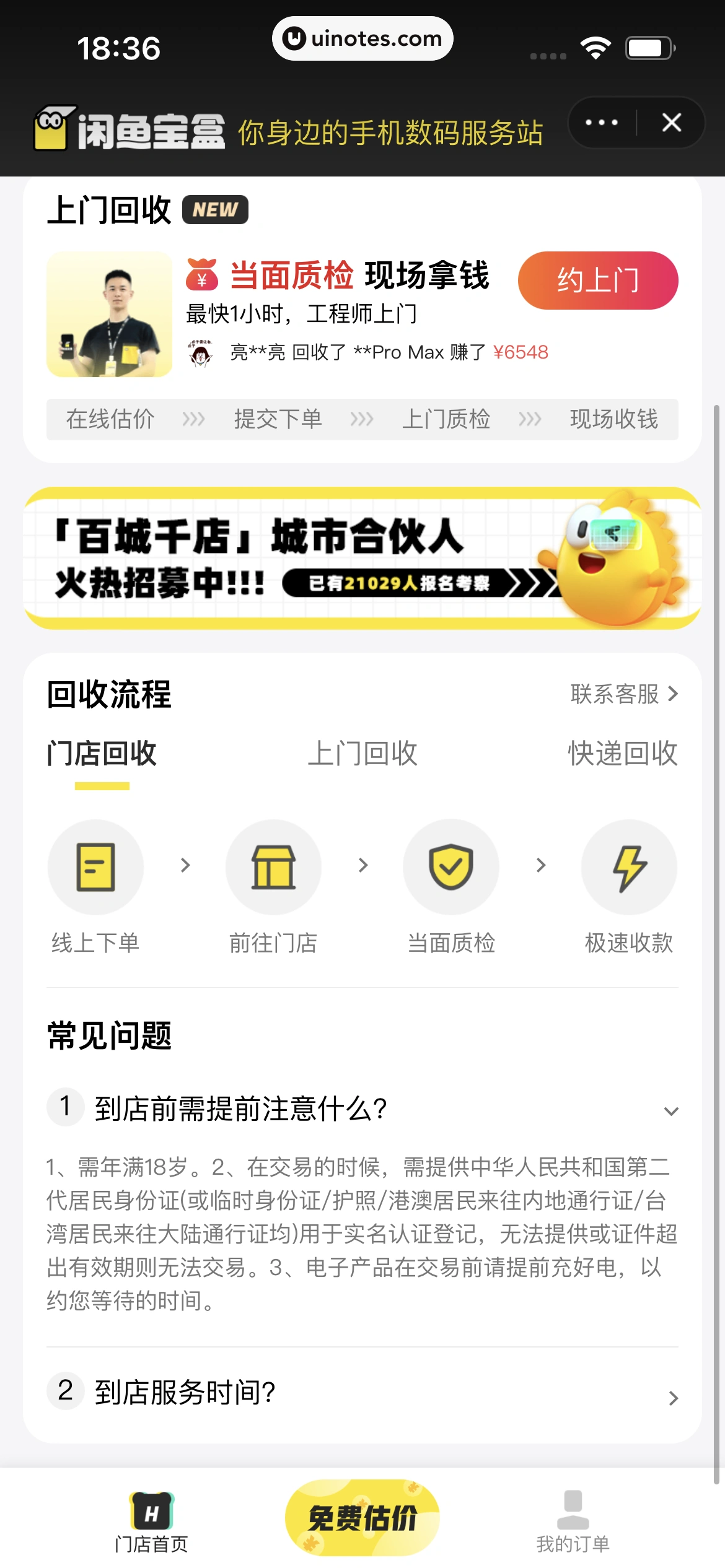Tap the 当面质检 shield icon

click(451, 867)
